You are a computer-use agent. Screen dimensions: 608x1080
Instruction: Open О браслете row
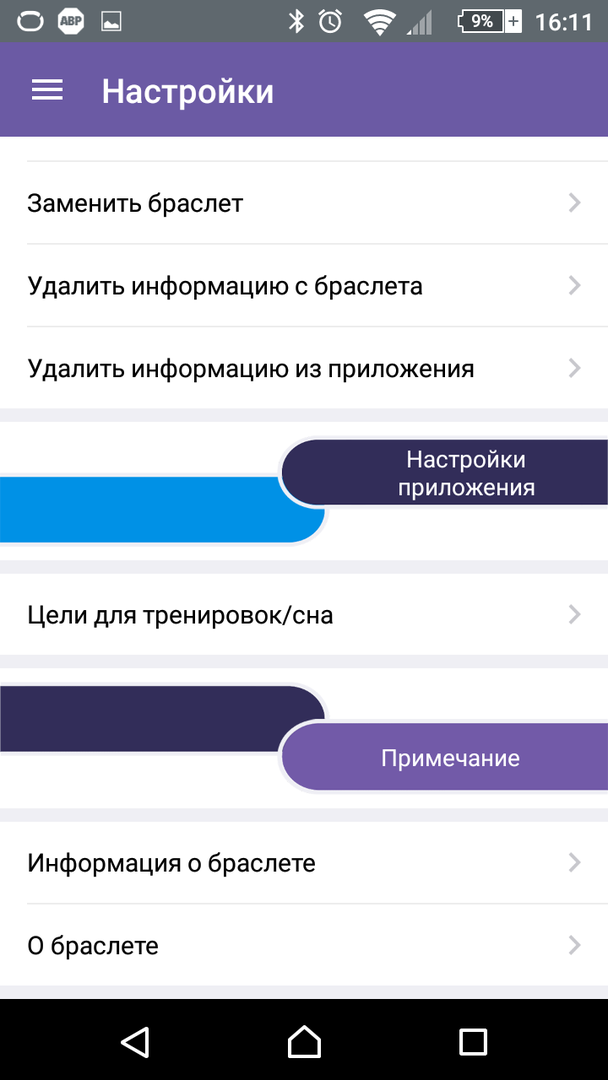(303, 945)
